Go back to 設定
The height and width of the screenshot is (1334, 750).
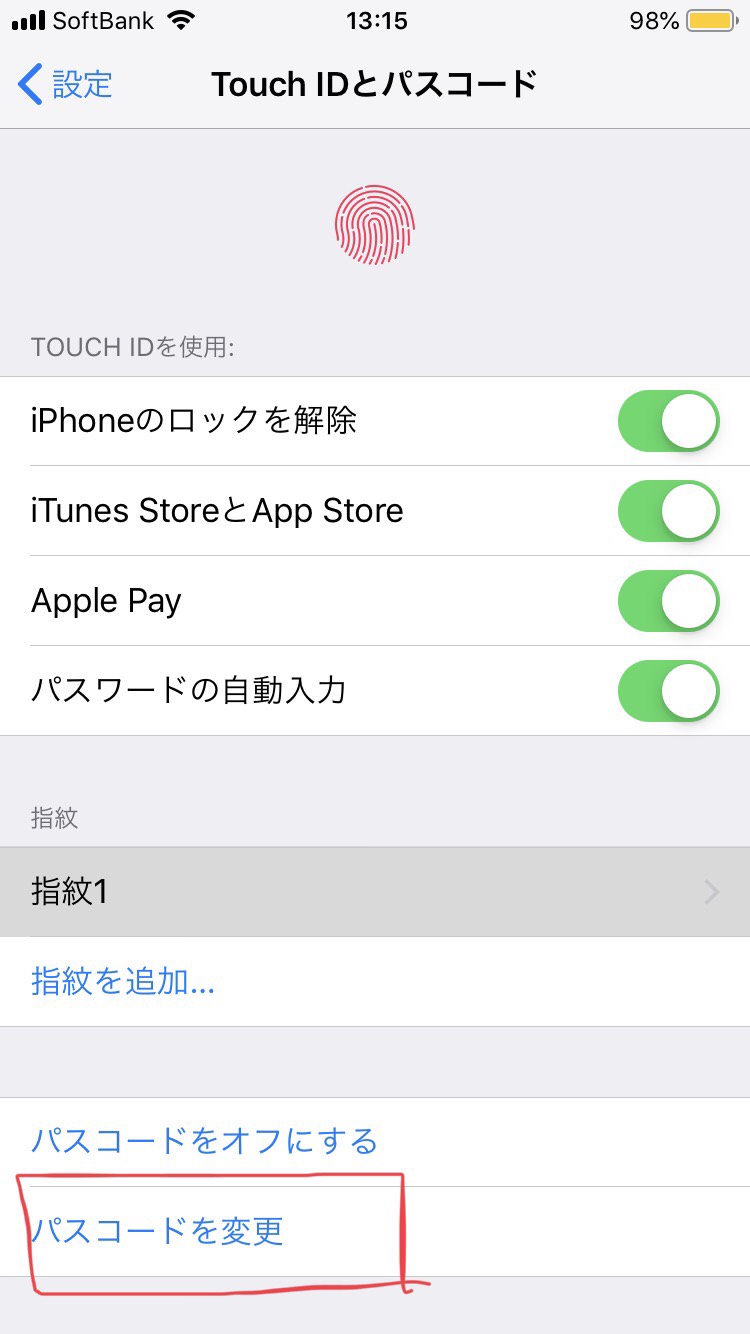pyautogui.click(x=66, y=85)
